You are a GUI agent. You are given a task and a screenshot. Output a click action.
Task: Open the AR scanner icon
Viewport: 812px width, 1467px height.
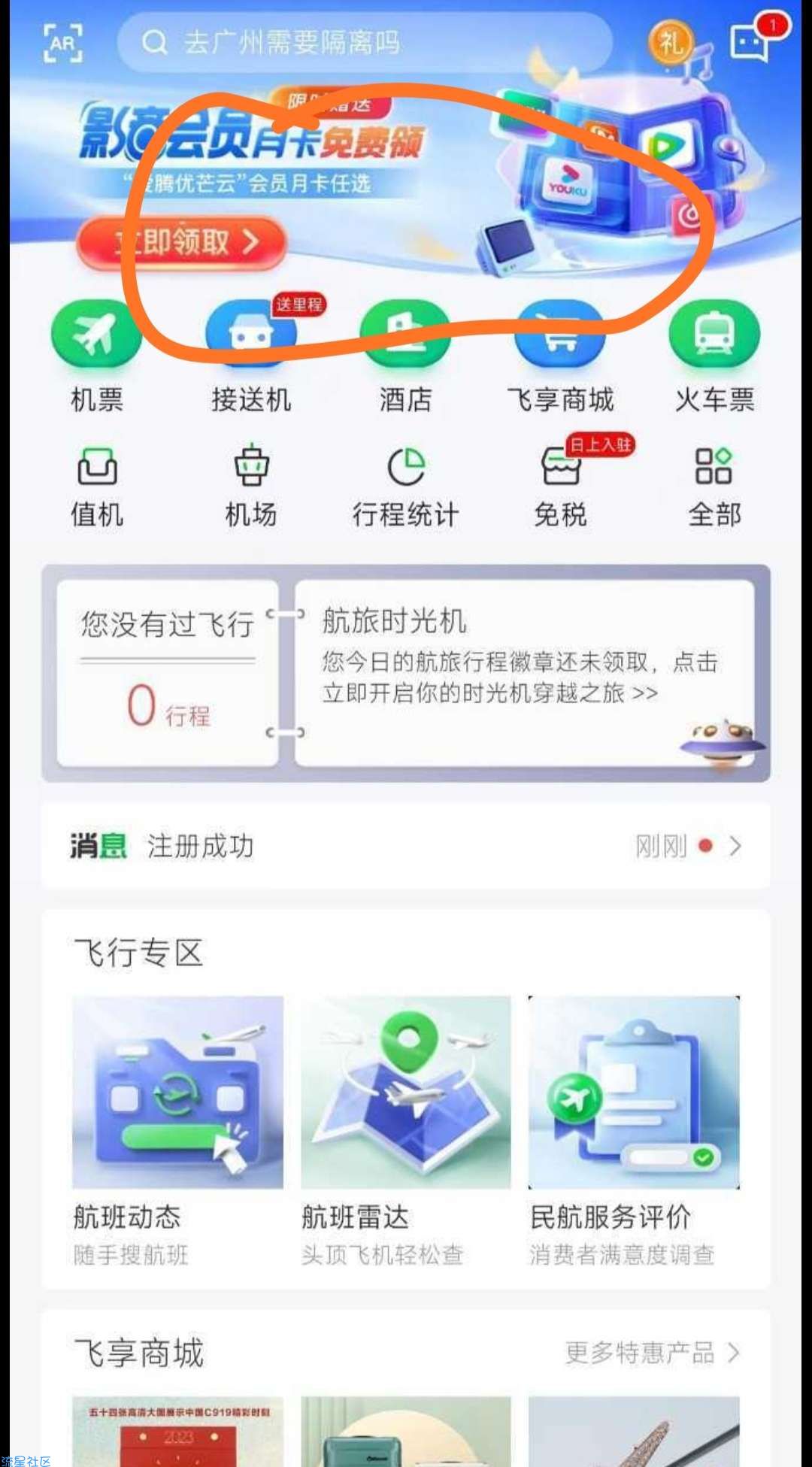tap(63, 43)
